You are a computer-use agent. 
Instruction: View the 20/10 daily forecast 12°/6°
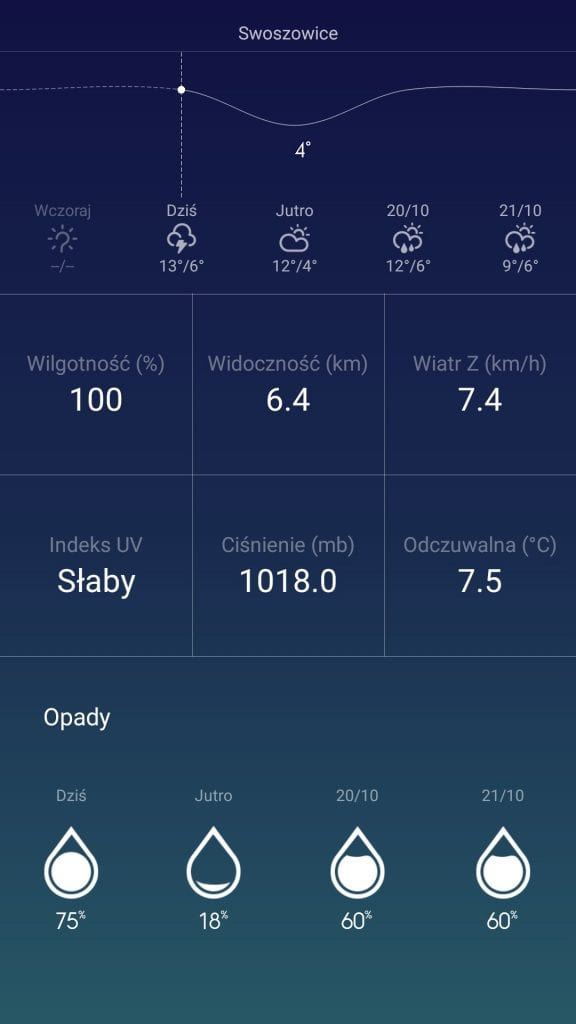(x=408, y=238)
